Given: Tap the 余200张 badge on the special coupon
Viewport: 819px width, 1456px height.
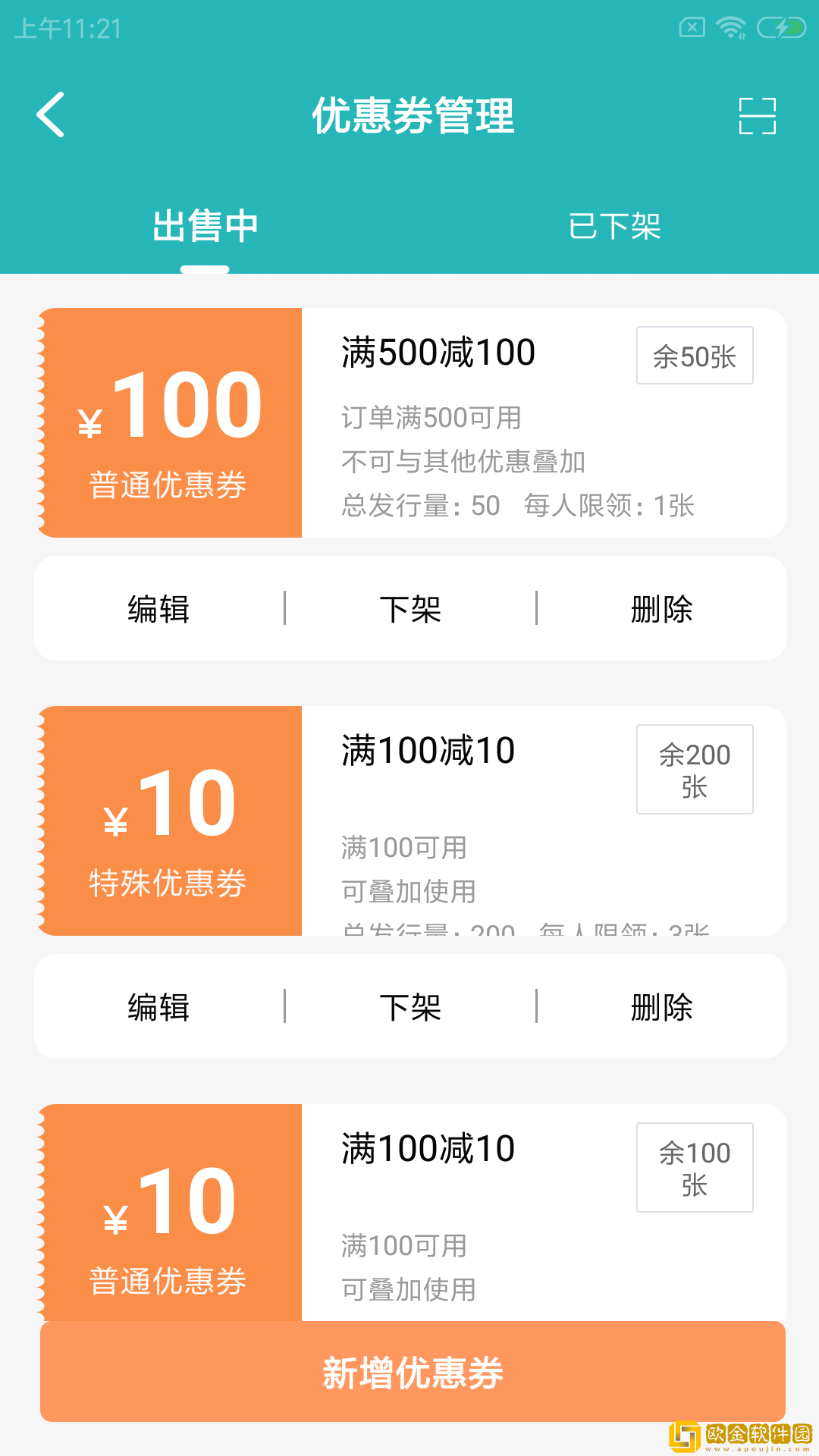Looking at the screenshot, I should point(694,769).
